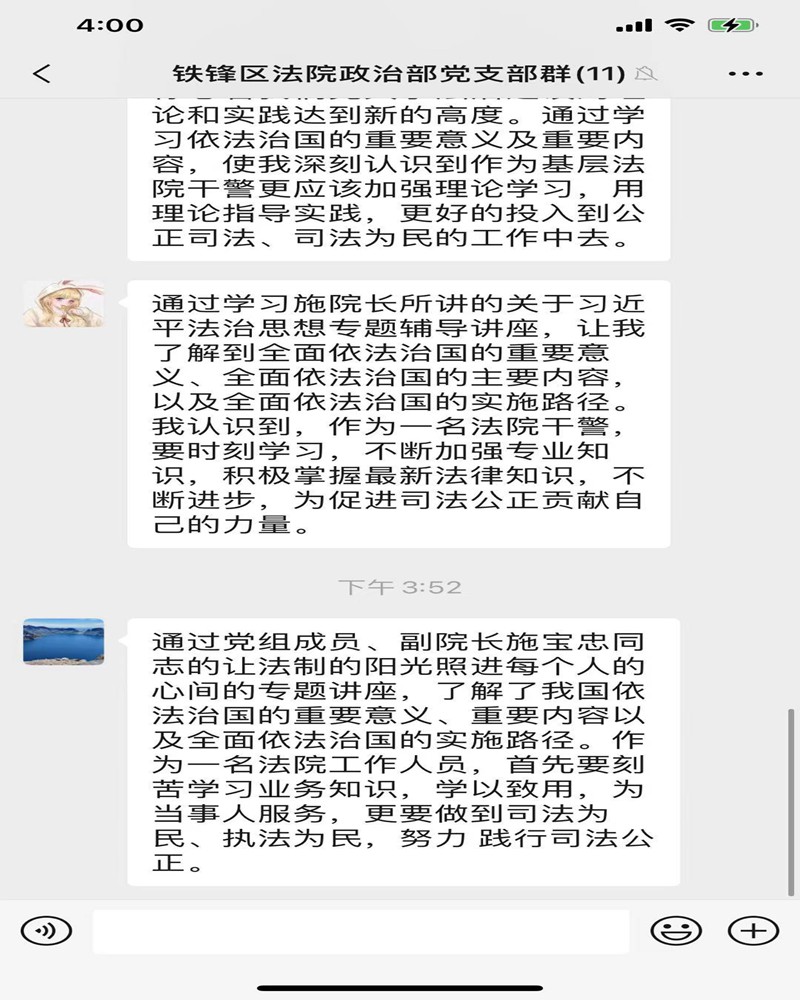Image resolution: width=800 pixels, height=1000 pixels.
Task: Open the plus attachments menu
Action: (753, 931)
